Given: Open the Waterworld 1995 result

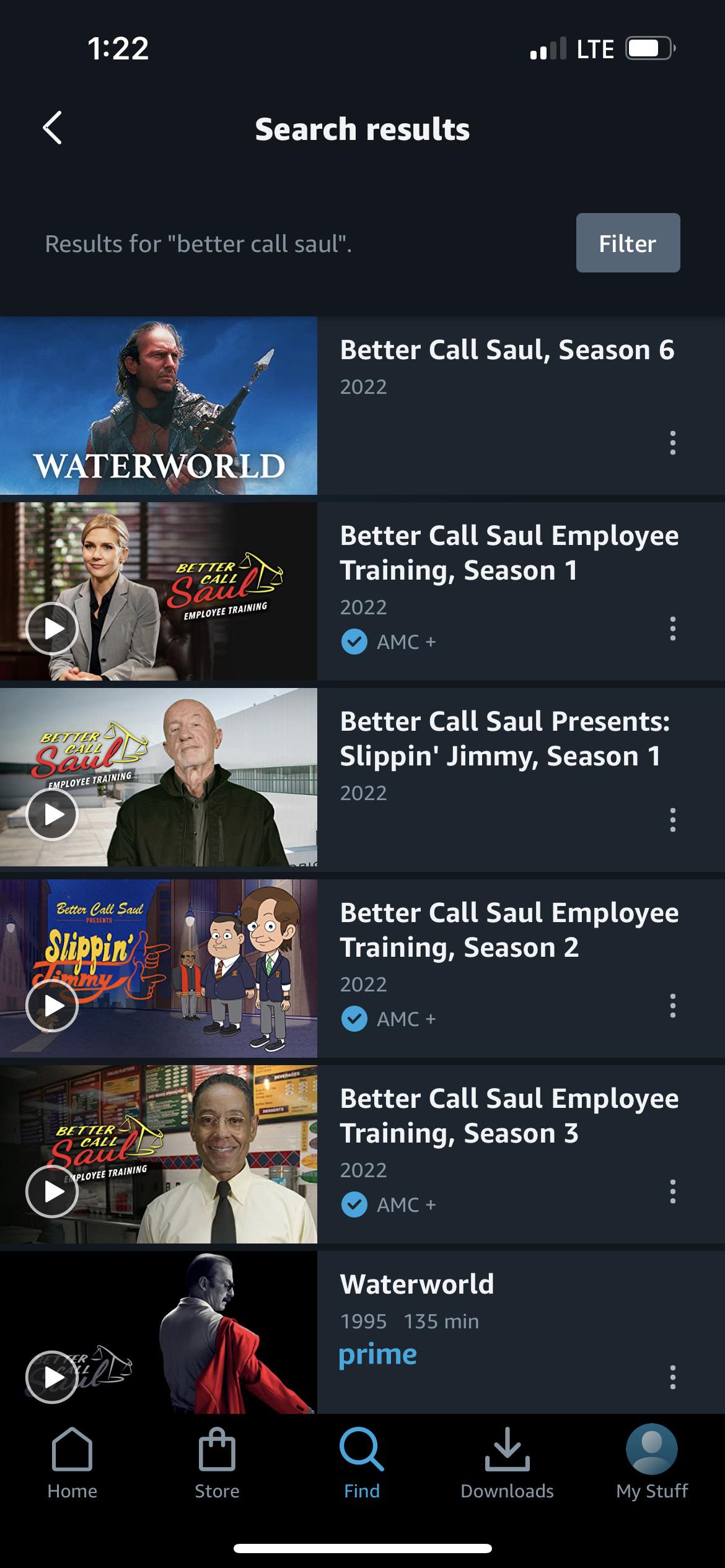Looking at the screenshot, I should [x=416, y=1284].
